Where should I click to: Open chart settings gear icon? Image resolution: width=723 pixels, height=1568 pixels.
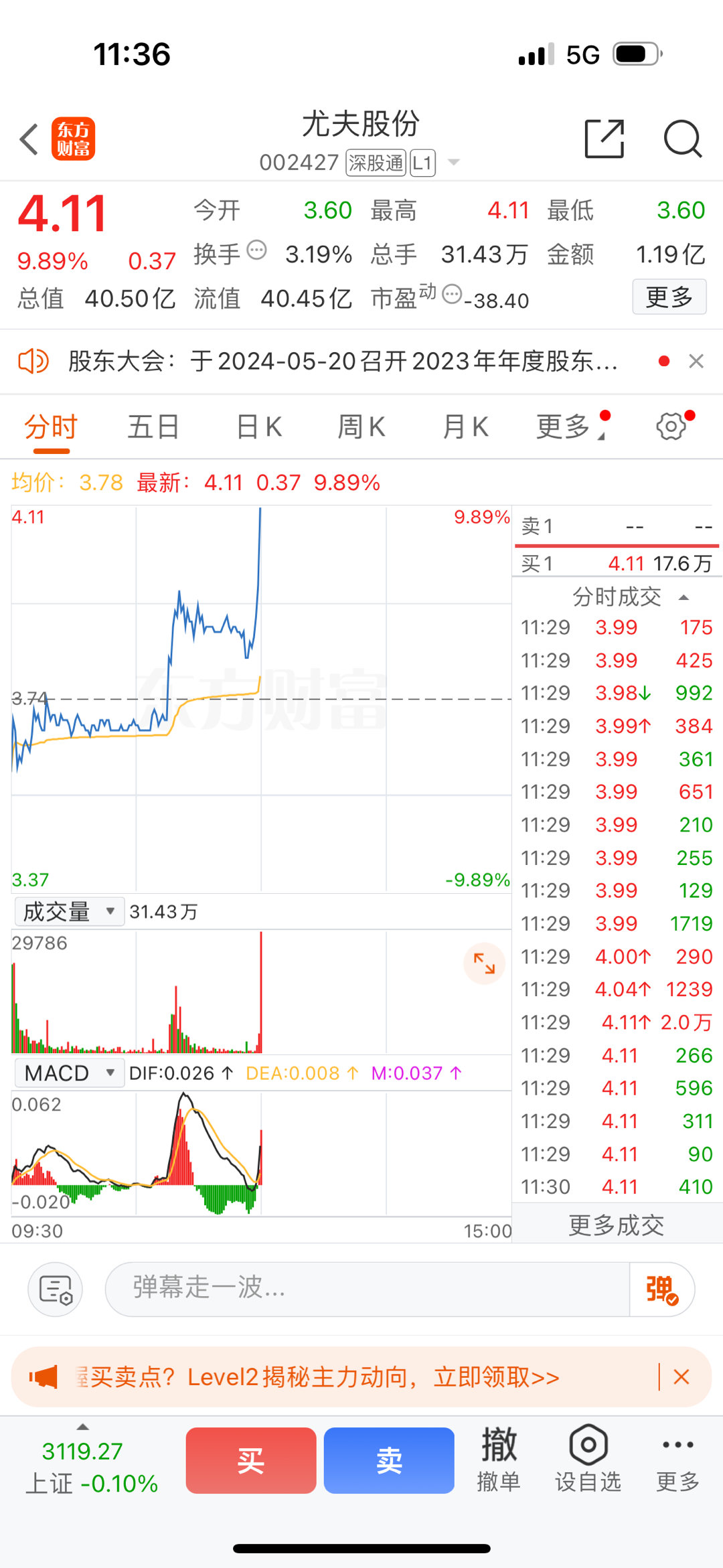(671, 426)
